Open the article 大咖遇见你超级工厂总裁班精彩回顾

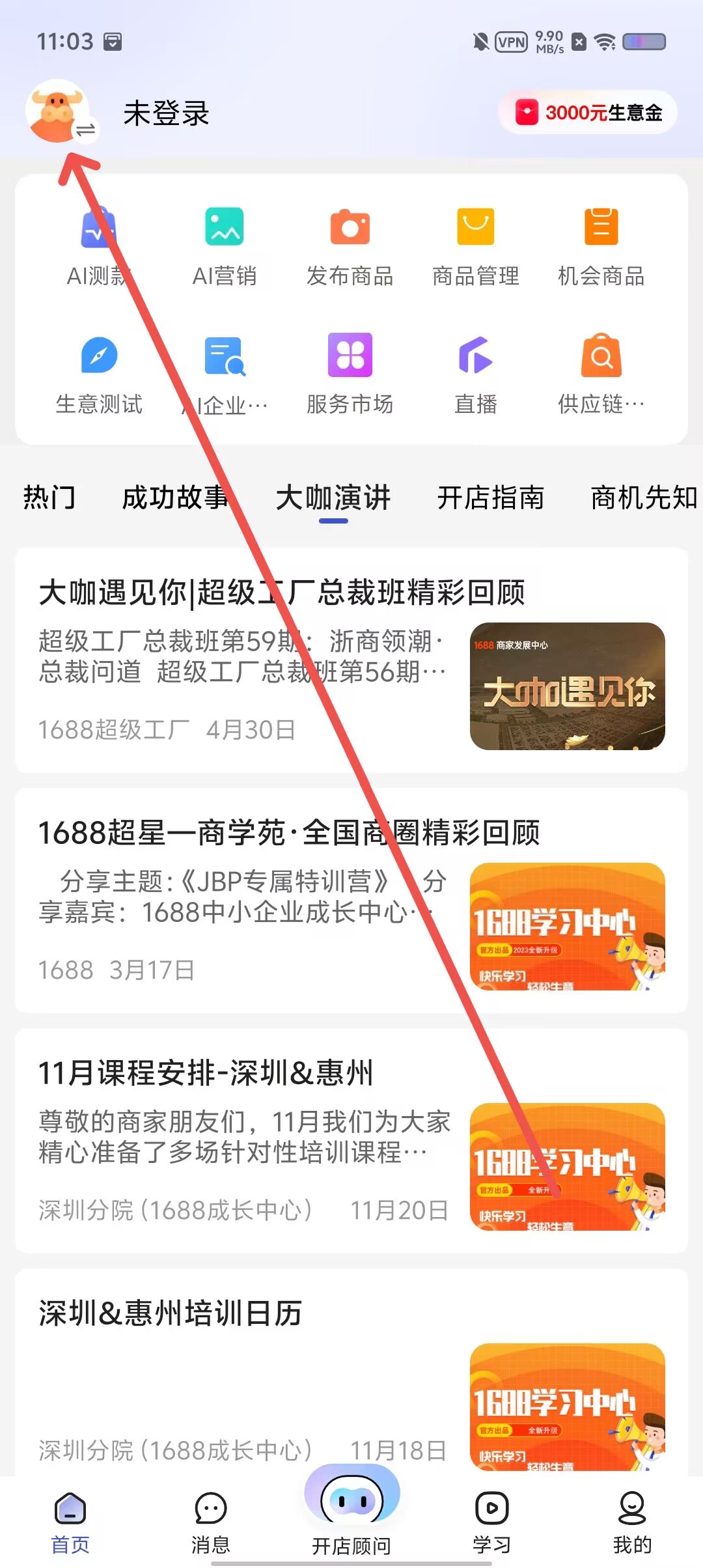(x=351, y=660)
